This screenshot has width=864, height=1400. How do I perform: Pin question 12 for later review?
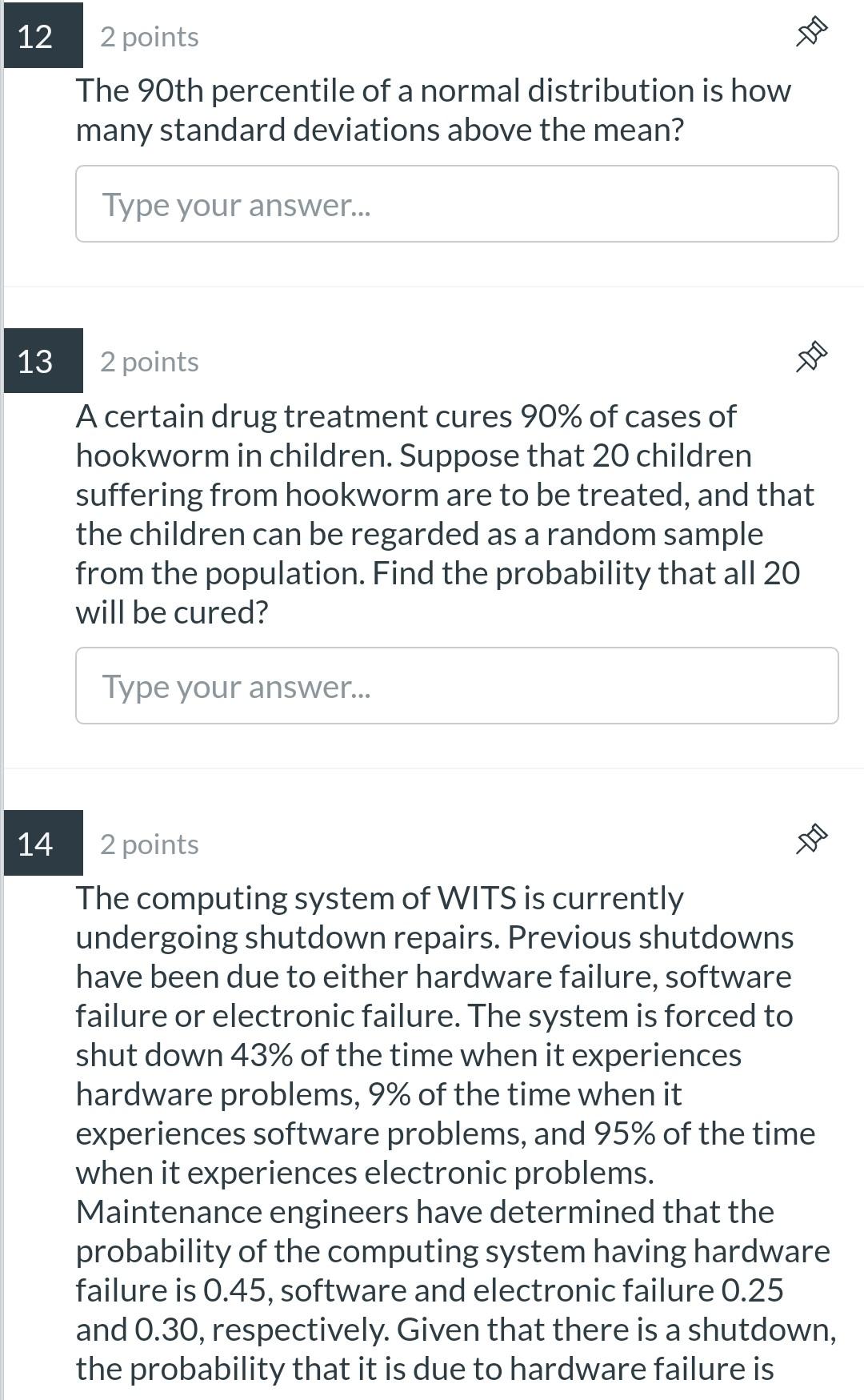[x=810, y=32]
